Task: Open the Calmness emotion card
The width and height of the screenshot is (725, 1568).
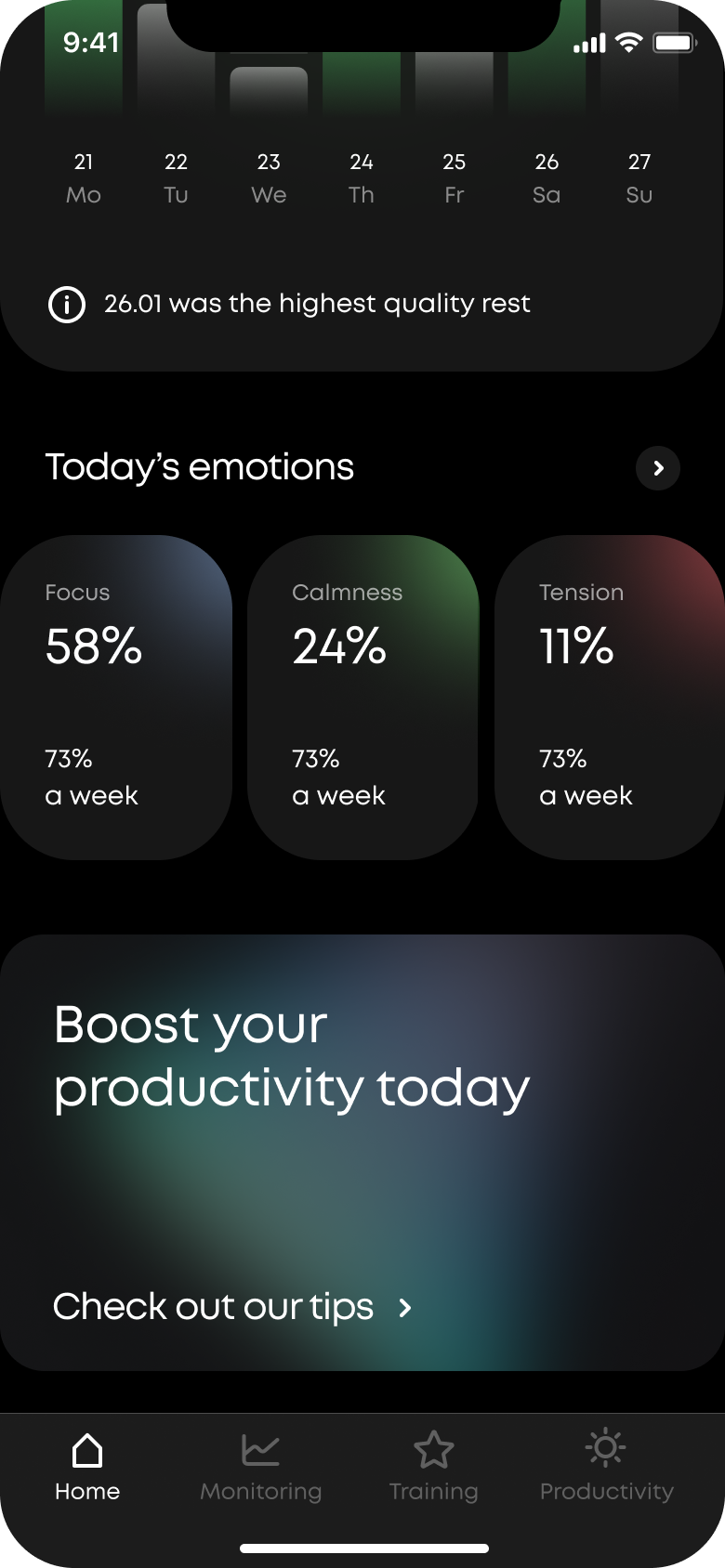Action: [x=362, y=697]
